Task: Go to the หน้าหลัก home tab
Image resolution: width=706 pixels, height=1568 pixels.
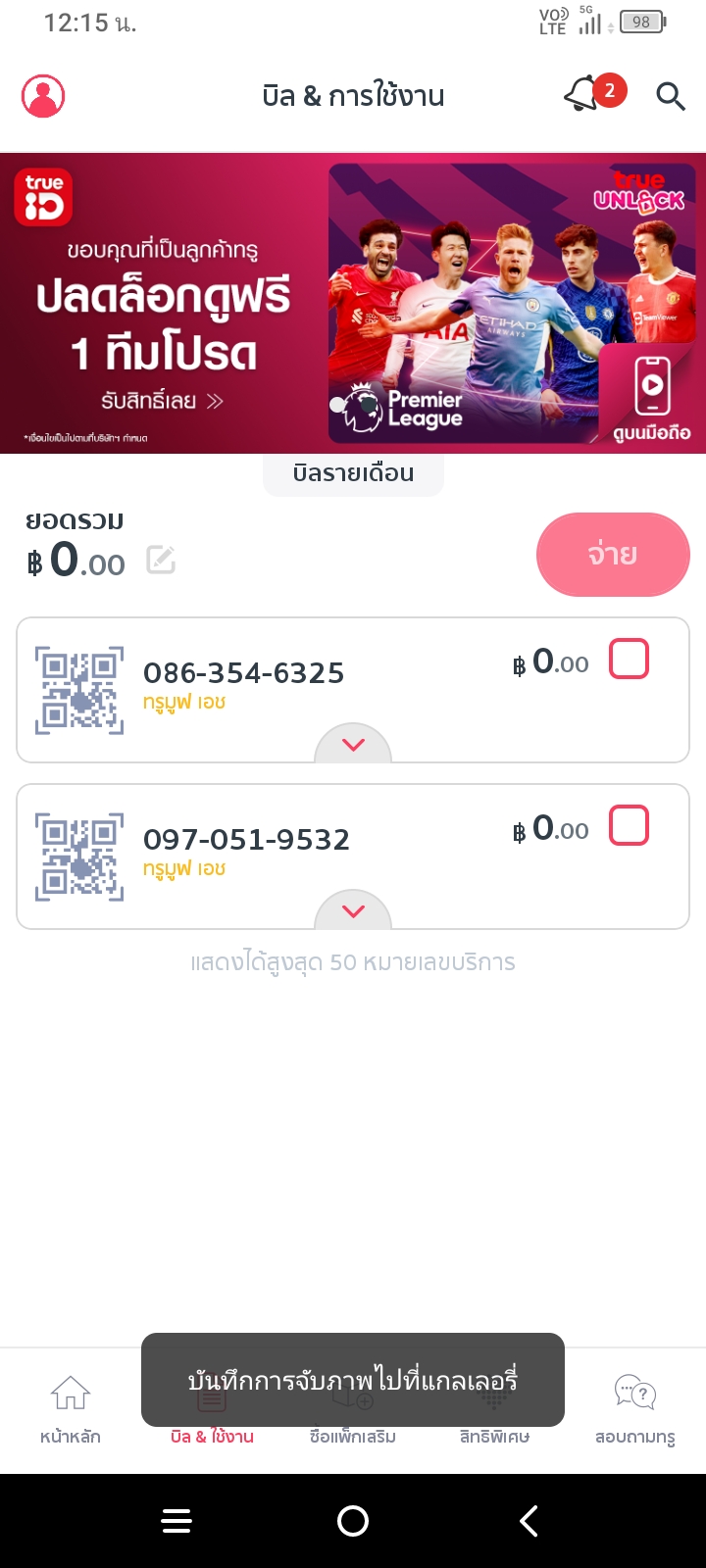Action: click(71, 1409)
